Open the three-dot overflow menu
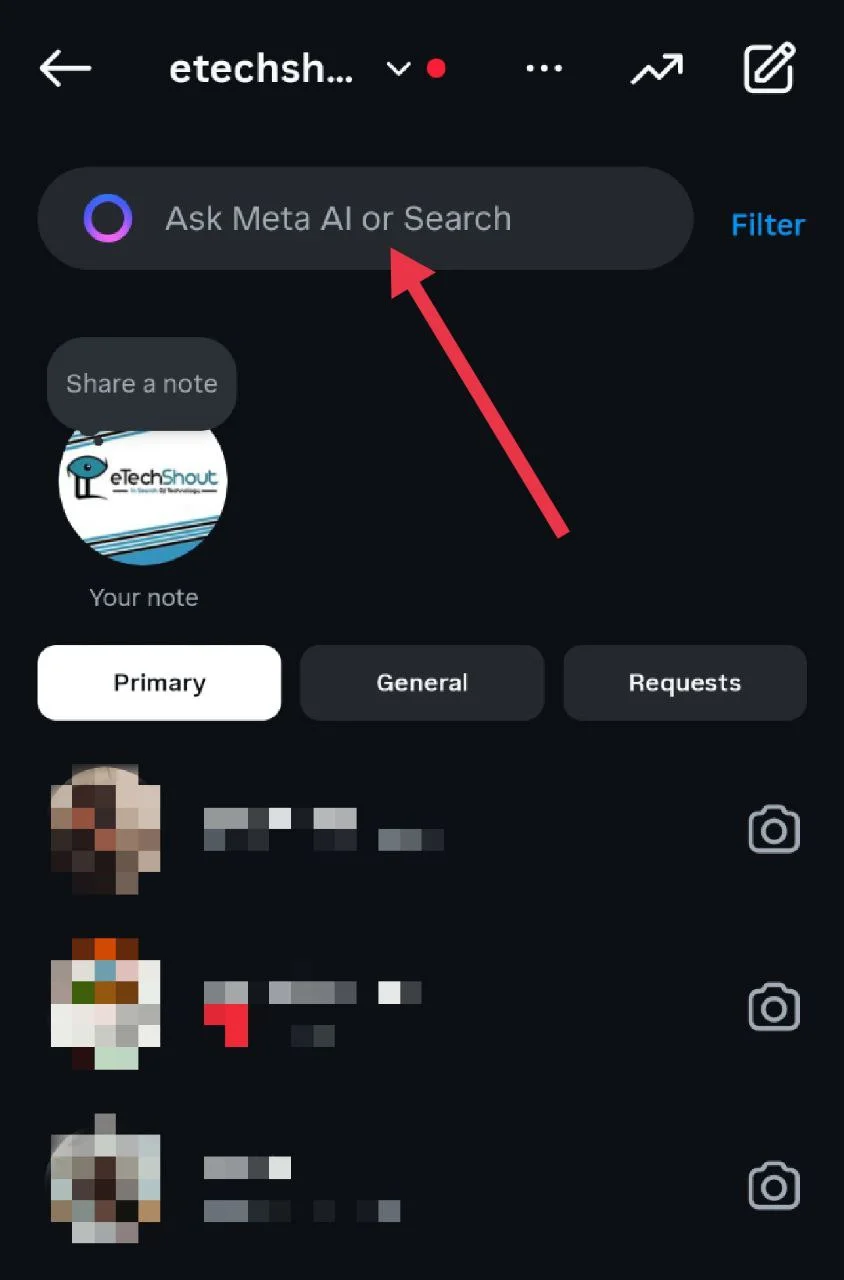 544,69
